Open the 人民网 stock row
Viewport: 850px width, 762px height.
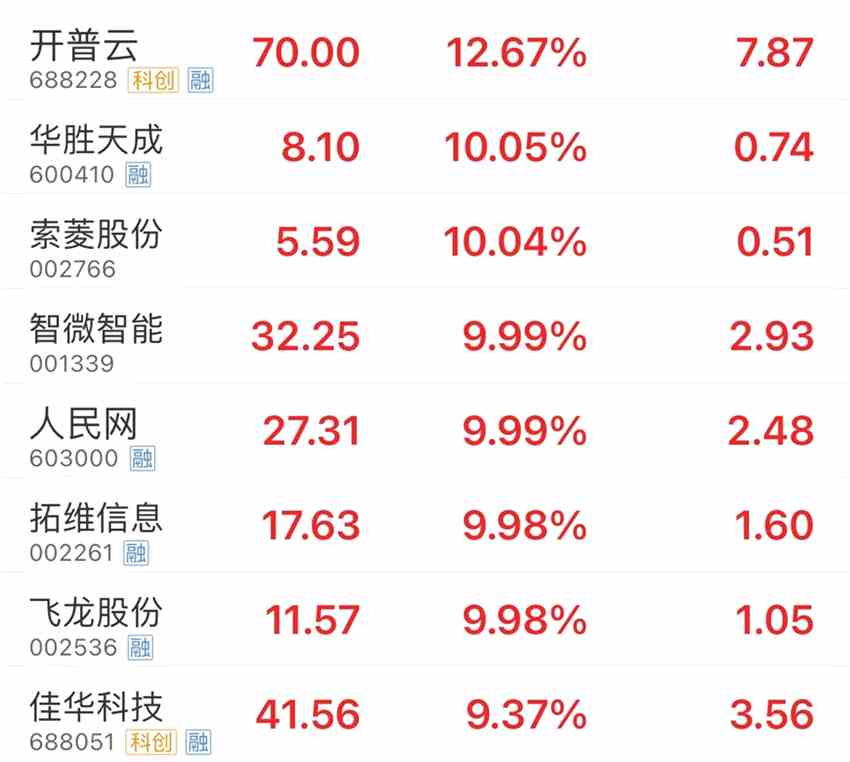tap(83, 424)
